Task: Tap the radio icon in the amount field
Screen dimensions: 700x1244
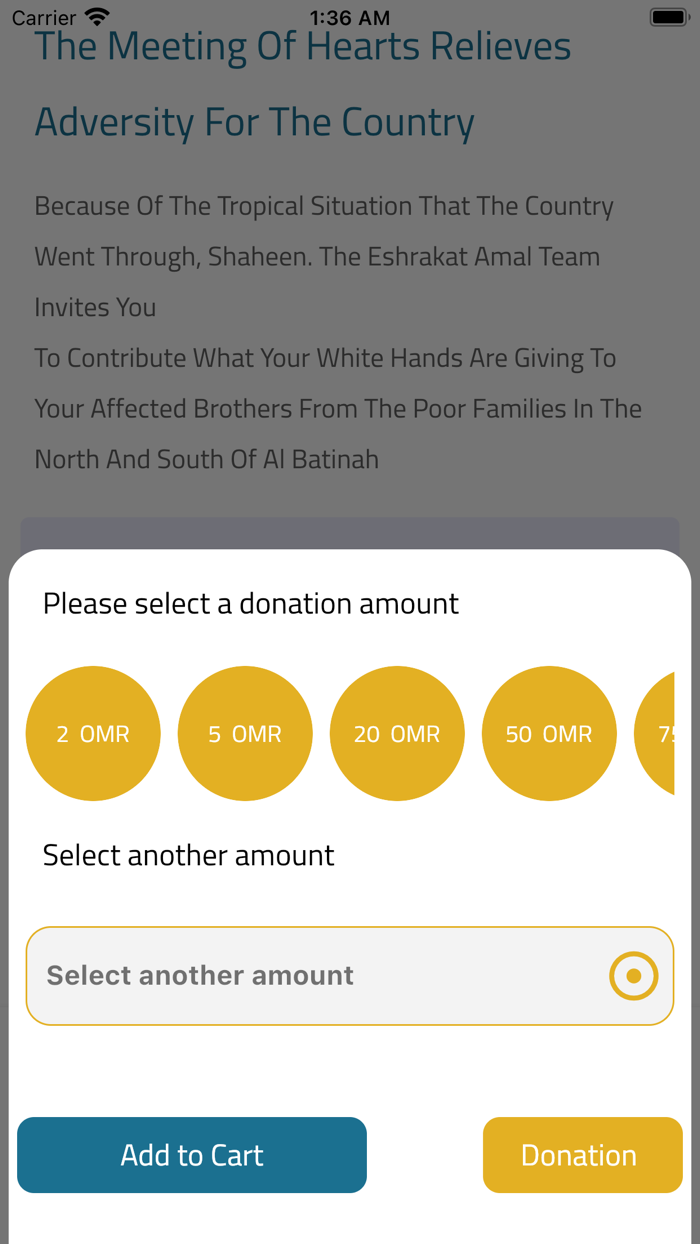Action: tap(633, 976)
